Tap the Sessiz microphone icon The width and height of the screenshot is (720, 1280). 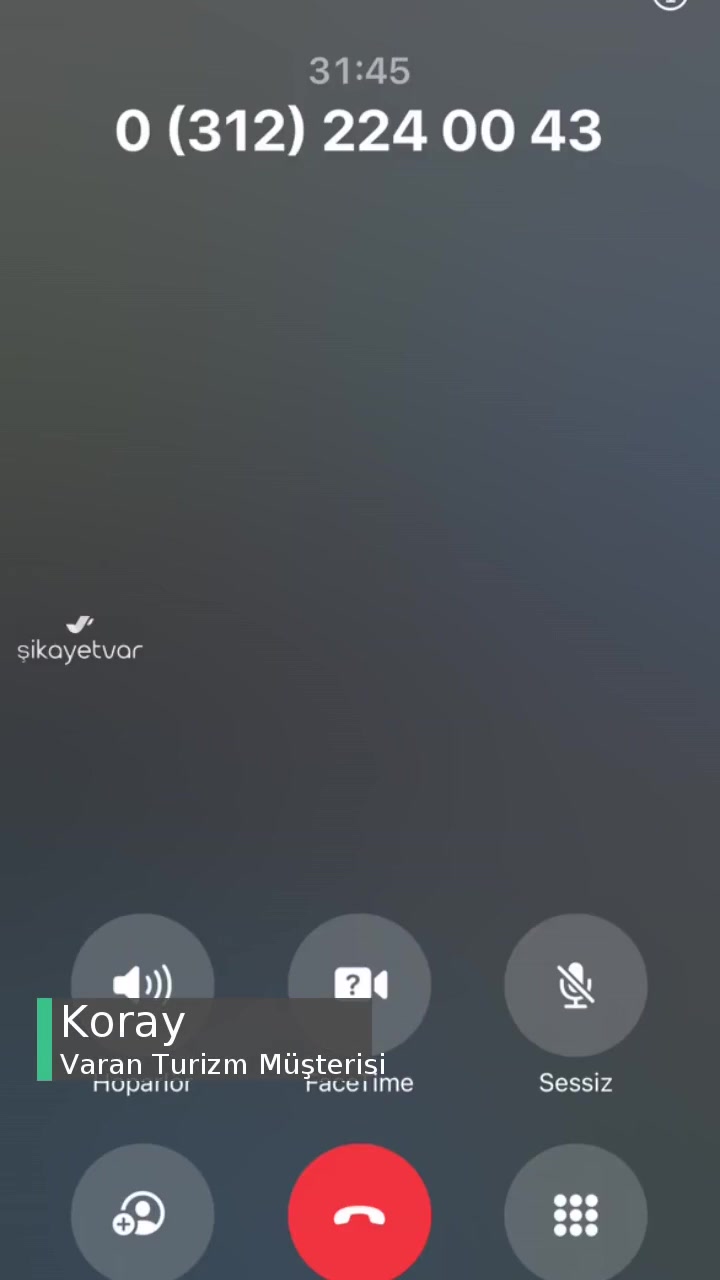[x=575, y=984]
